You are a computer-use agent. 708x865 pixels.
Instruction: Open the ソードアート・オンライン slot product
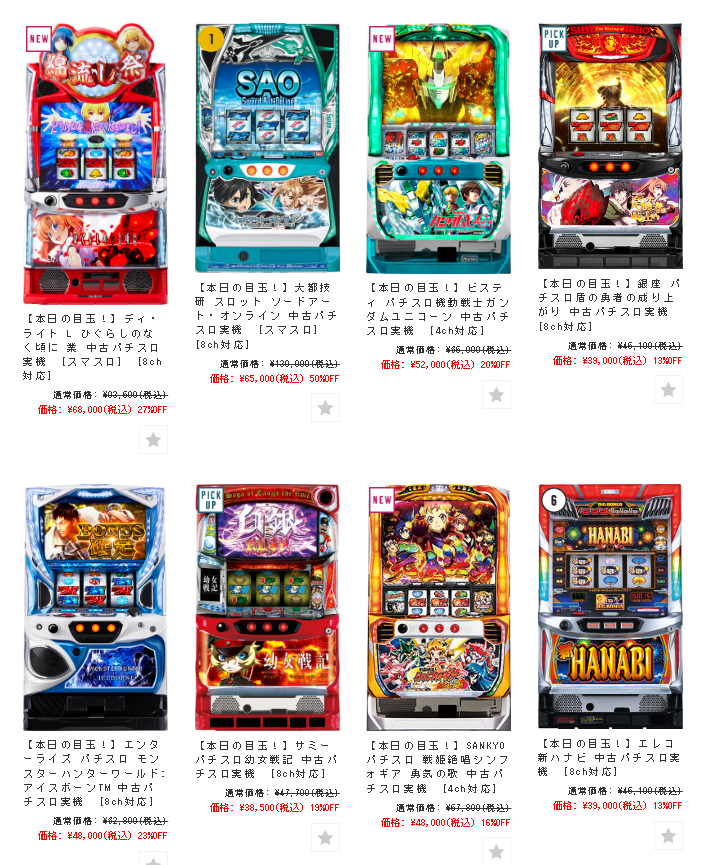click(x=267, y=148)
